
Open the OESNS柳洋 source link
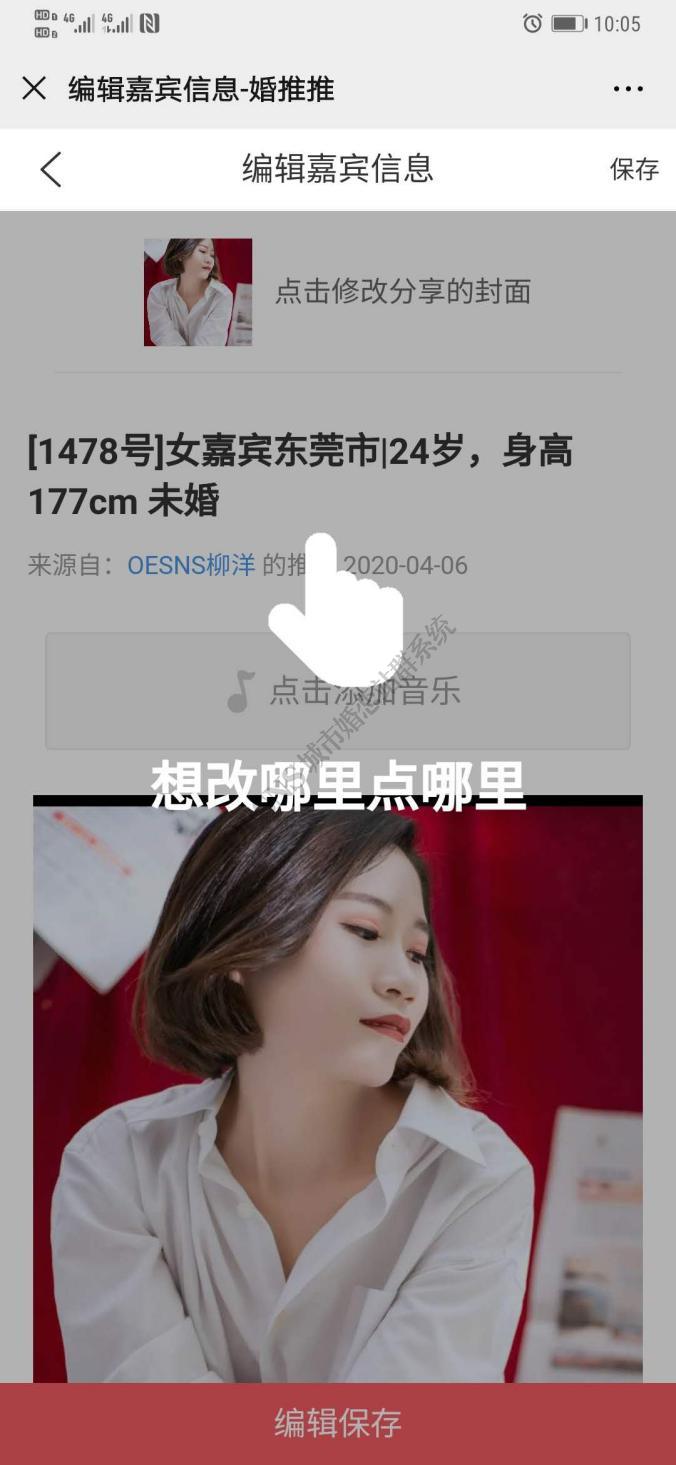(x=190, y=565)
